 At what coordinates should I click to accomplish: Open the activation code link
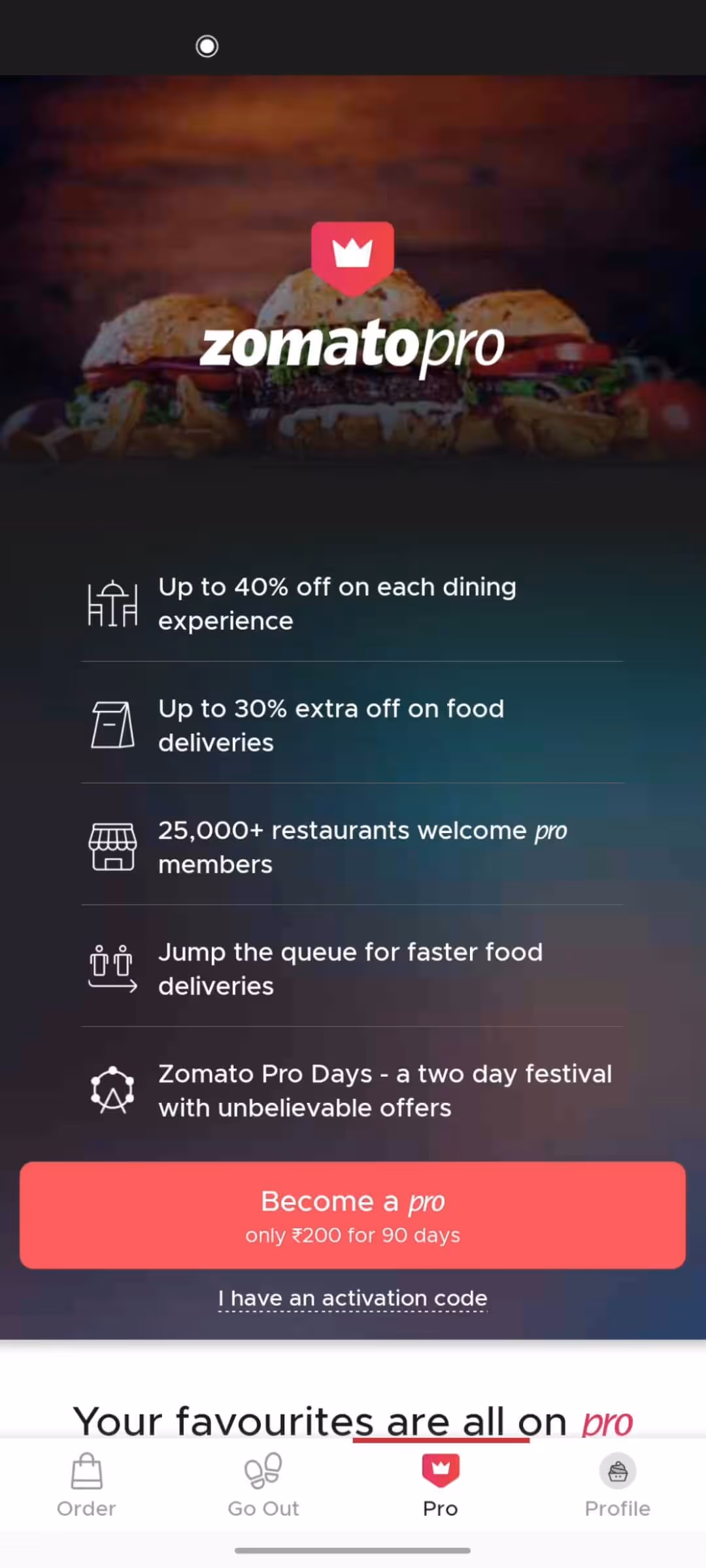[352, 1298]
